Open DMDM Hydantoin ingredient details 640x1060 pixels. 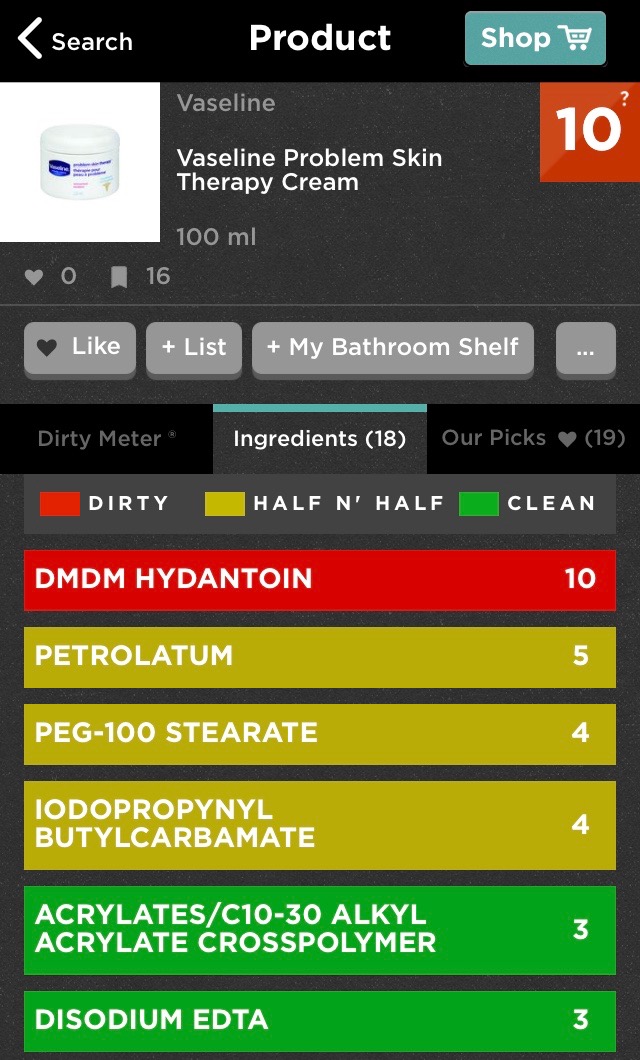coord(320,579)
